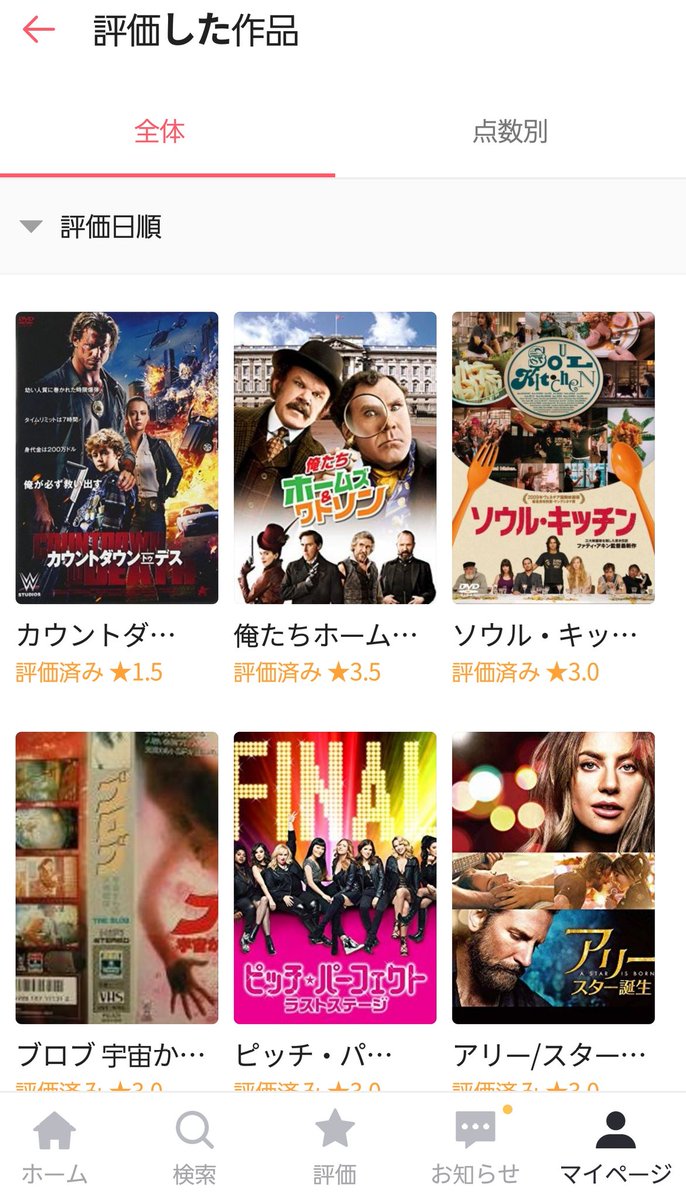Switch to the 点数別 tab
The width and height of the screenshot is (686, 1200).
tap(510, 132)
